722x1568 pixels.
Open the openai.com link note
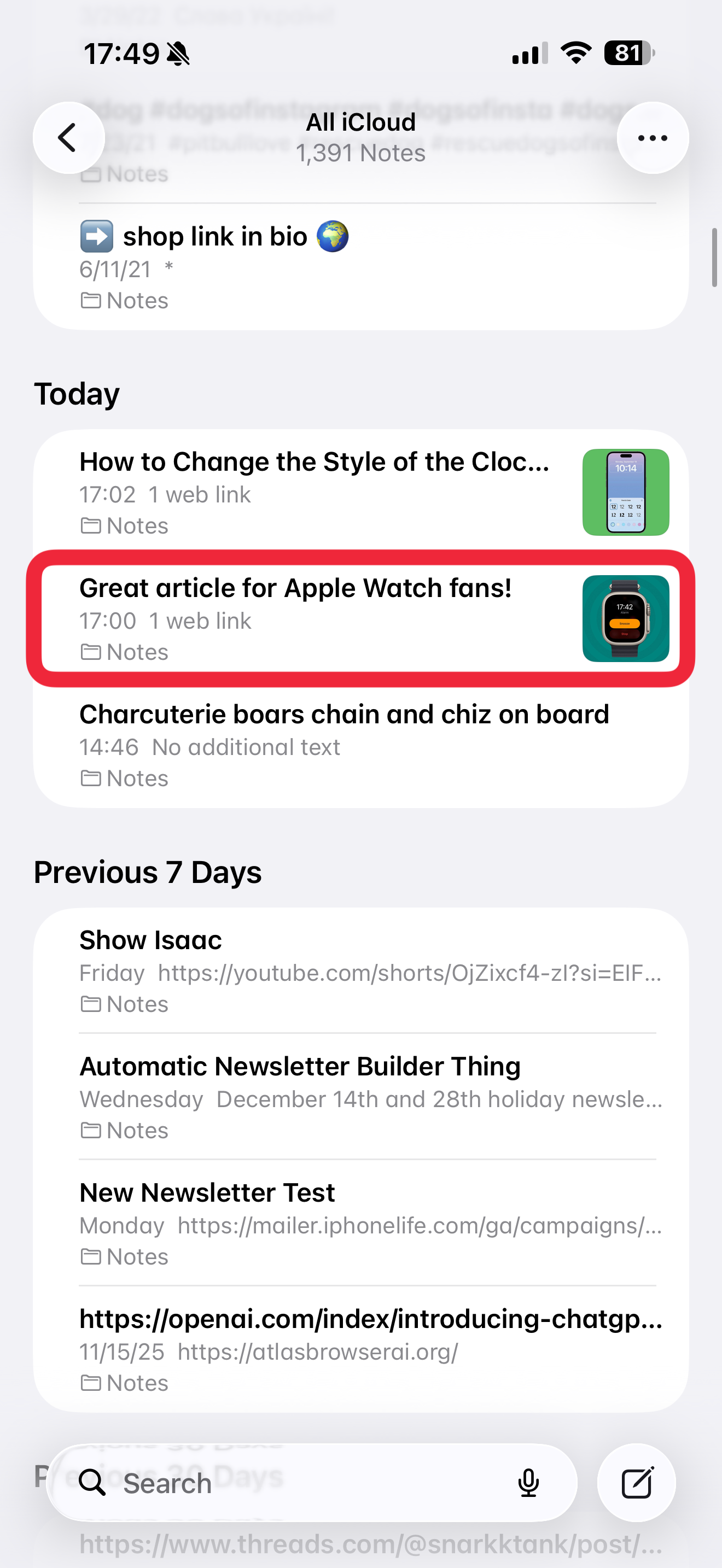(359, 1349)
